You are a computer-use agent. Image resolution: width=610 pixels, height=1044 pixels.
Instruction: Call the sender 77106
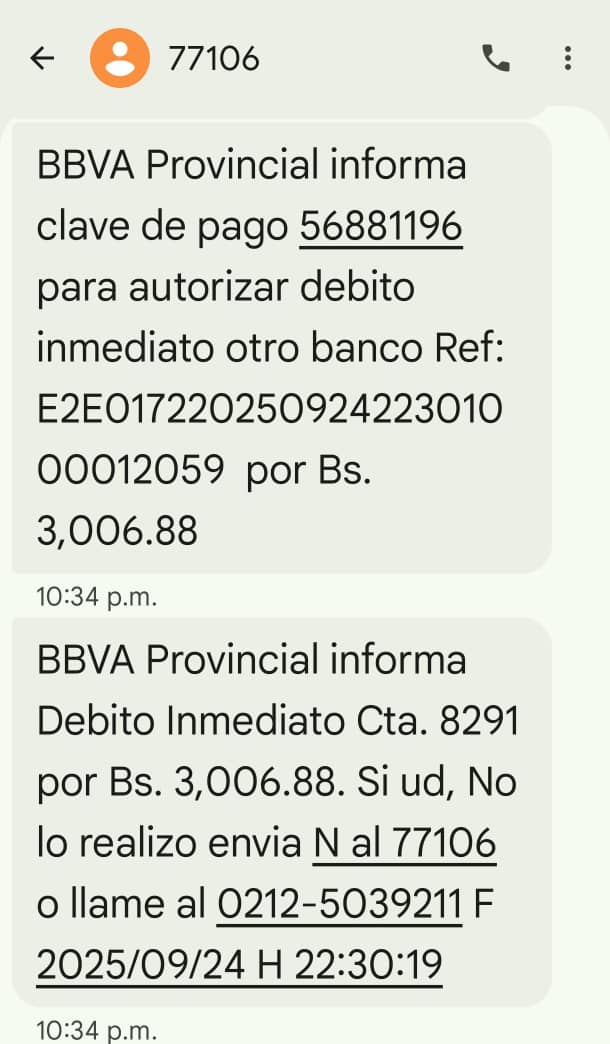(x=496, y=59)
